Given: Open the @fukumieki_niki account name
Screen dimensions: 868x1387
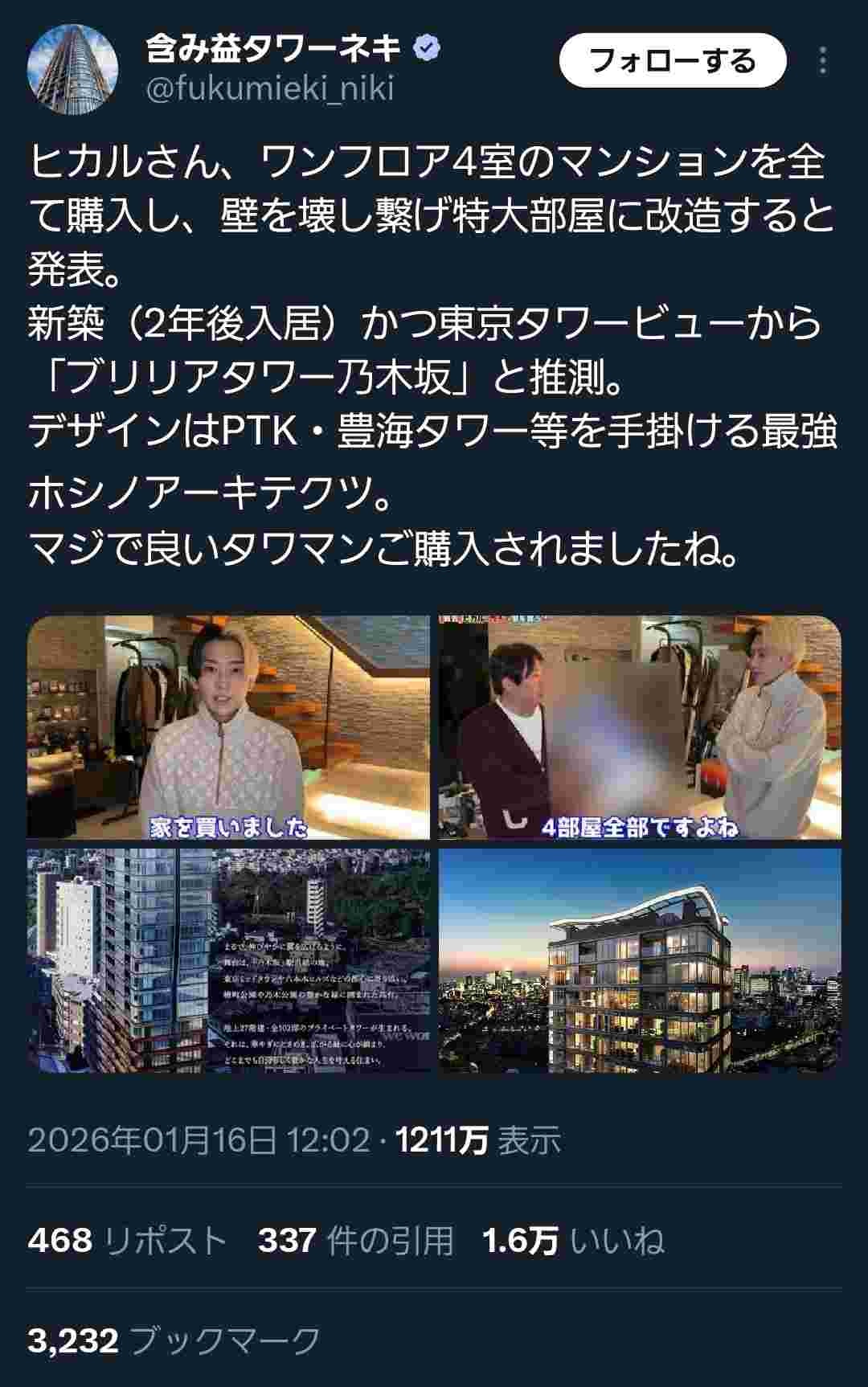Looking at the screenshot, I should point(270,88).
